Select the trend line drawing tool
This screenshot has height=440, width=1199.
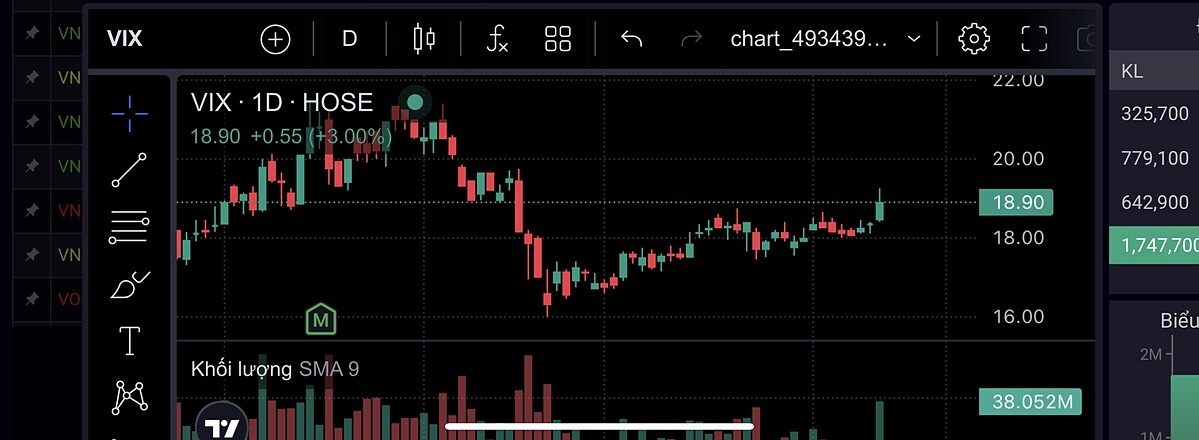pyautogui.click(x=130, y=170)
